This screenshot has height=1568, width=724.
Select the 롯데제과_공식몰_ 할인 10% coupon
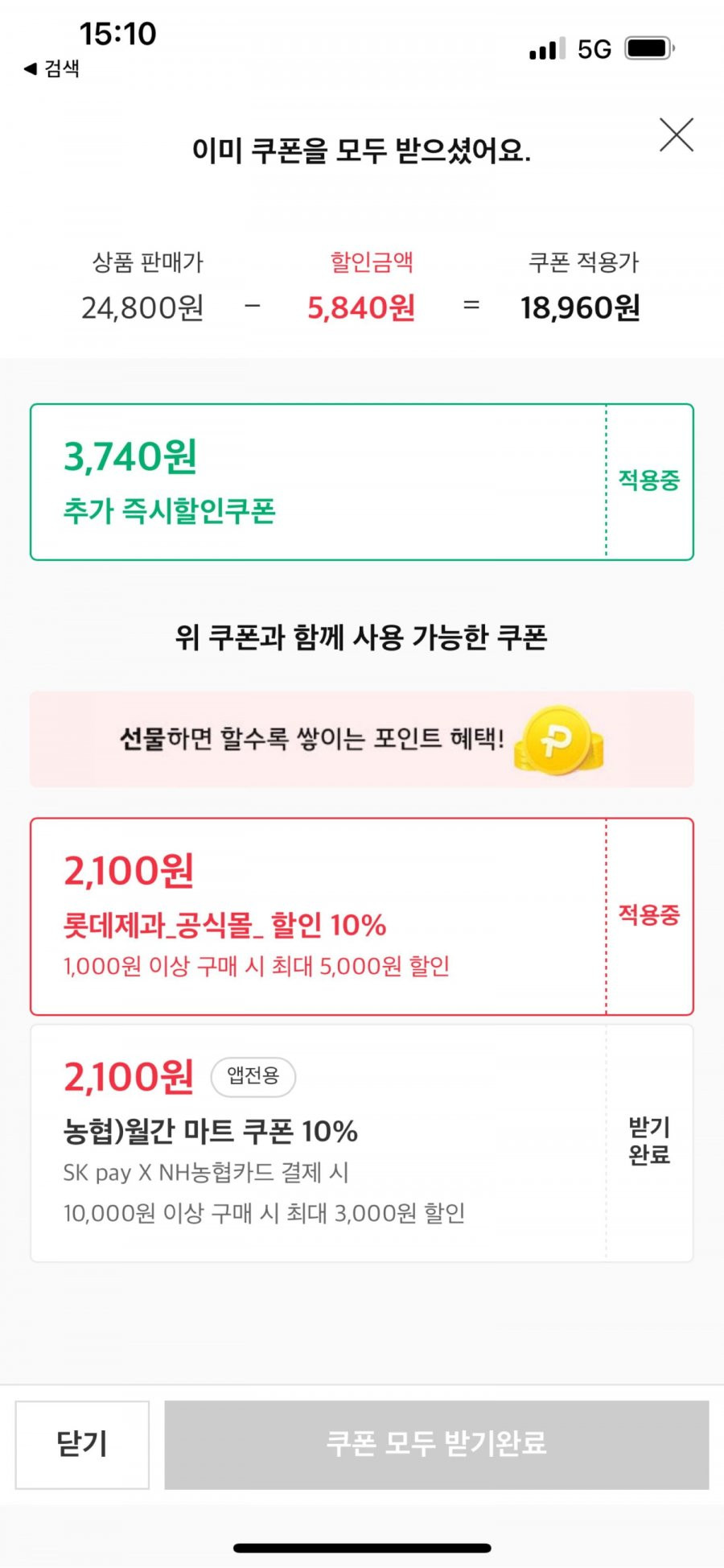362,917
